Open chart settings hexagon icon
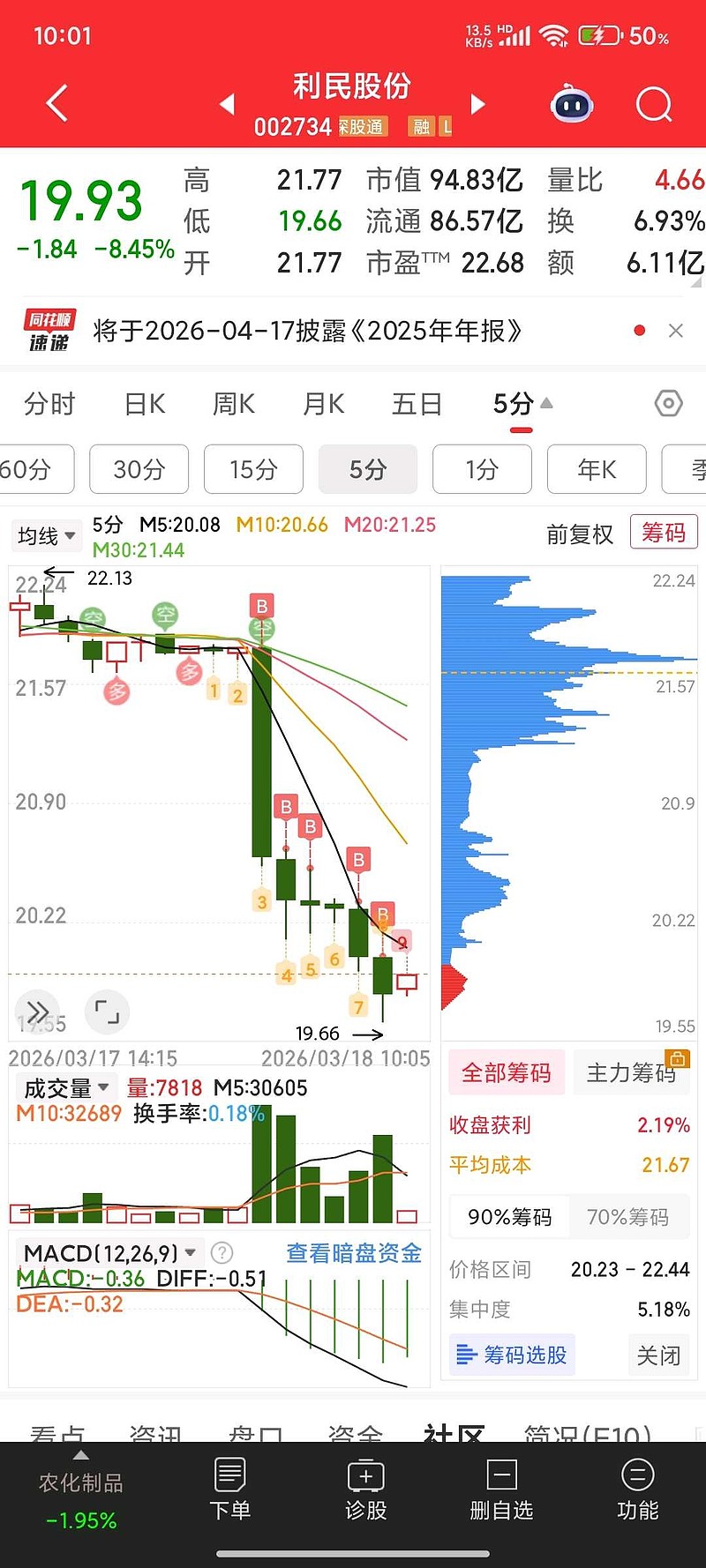The image size is (706, 1568). (x=669, y=404)
